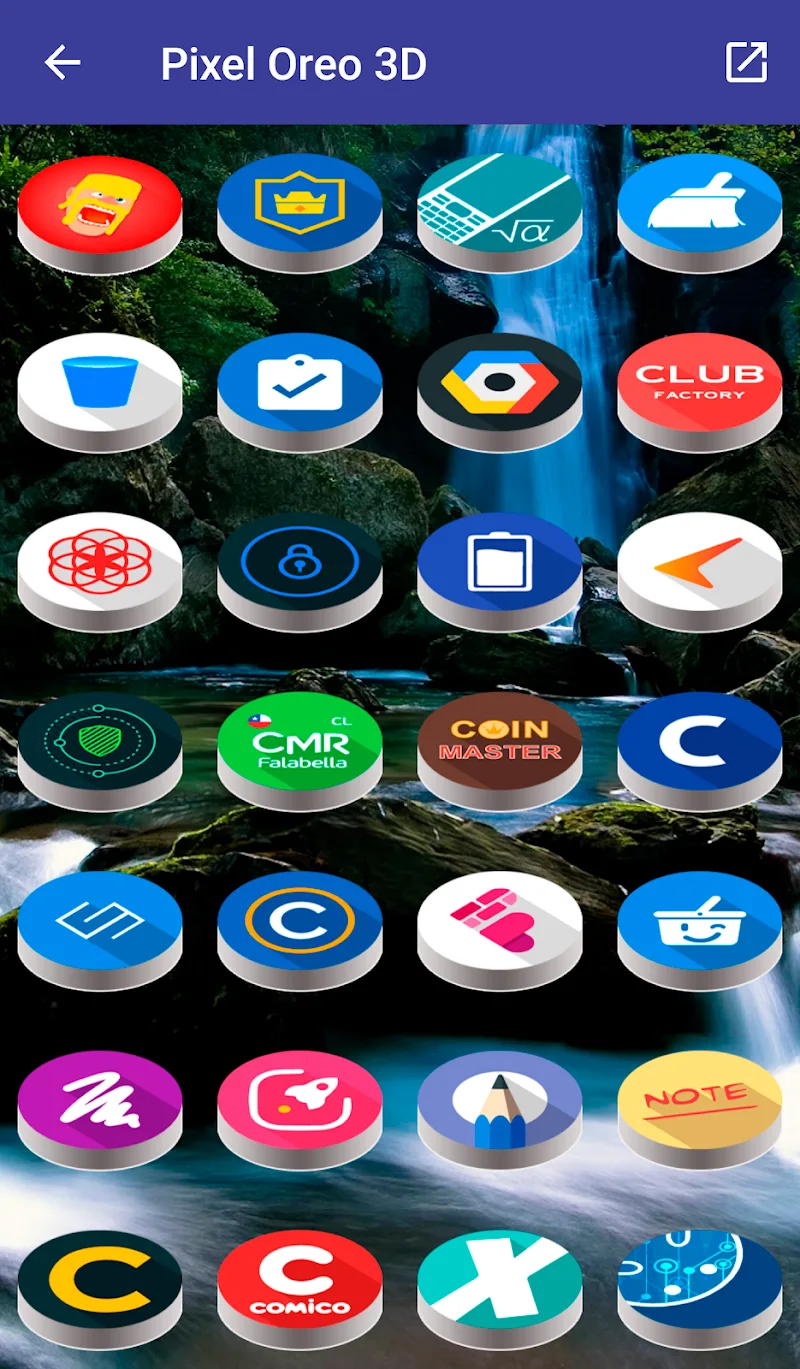Screen dimensions: 800x1369
Task: Tap the CMR Falabella icon
Action: (300, 745)
